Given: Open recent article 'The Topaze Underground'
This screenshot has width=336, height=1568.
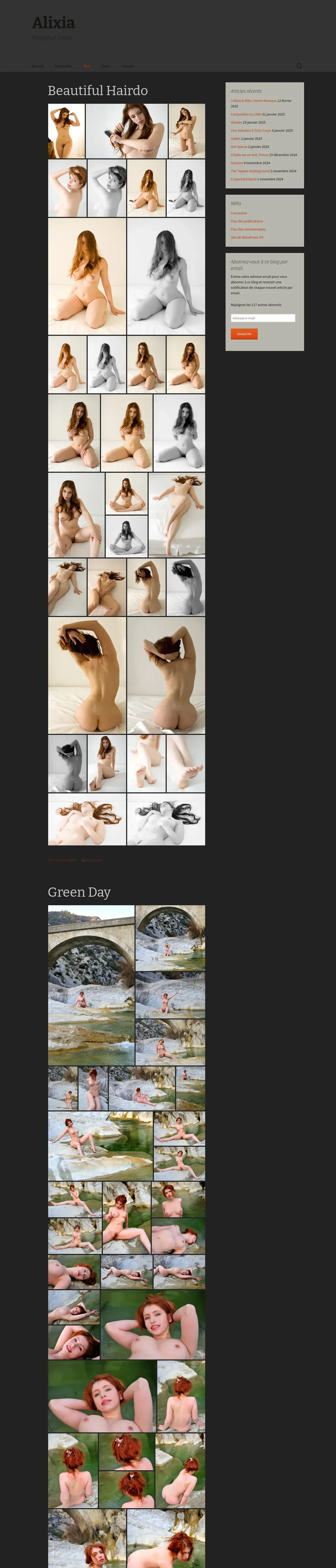Looking at the screenshot, I should pyautogui.click(x=250, y=171).
